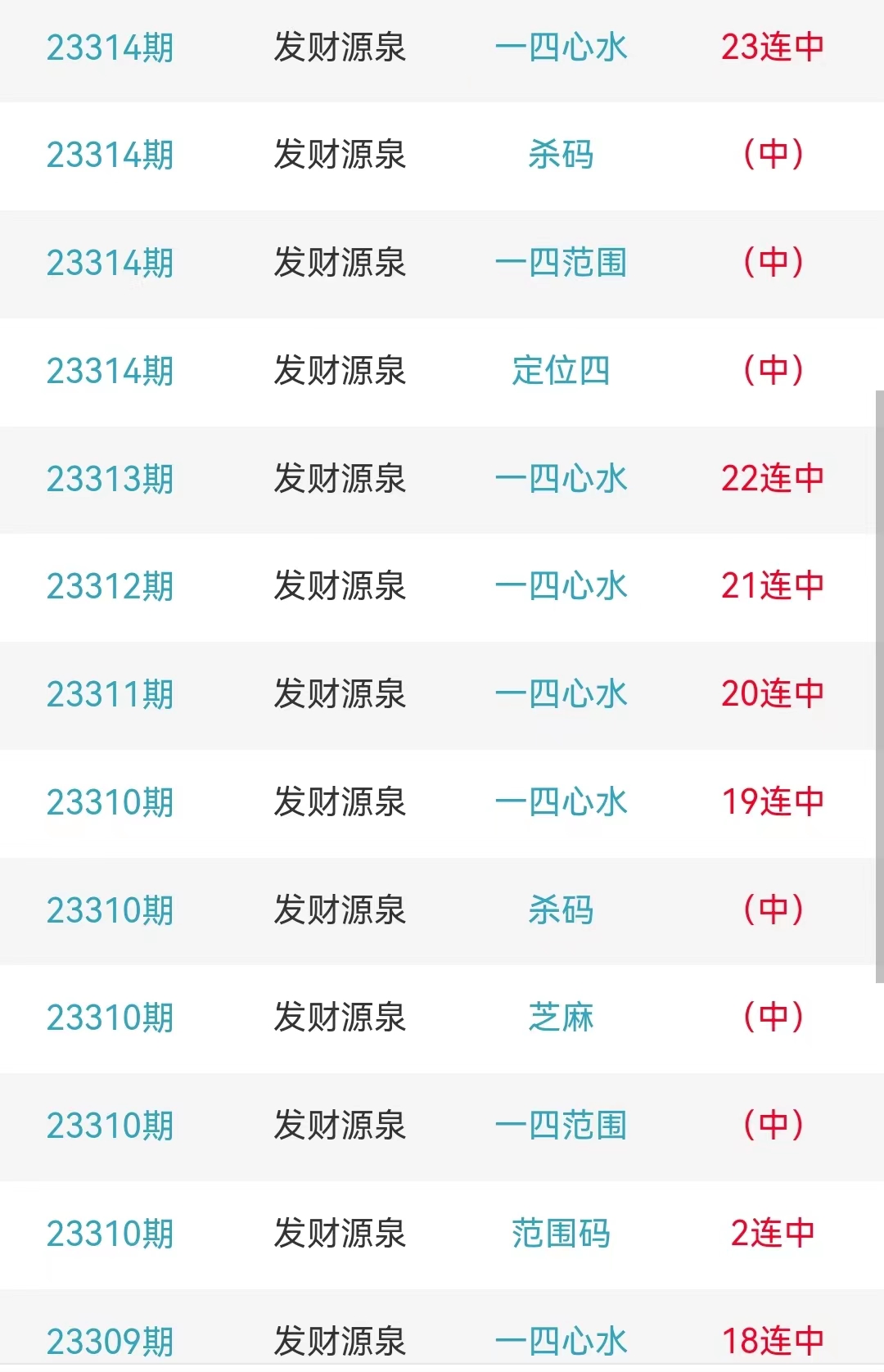Open the 23312期 一四心水 entry

pos(561,586)
